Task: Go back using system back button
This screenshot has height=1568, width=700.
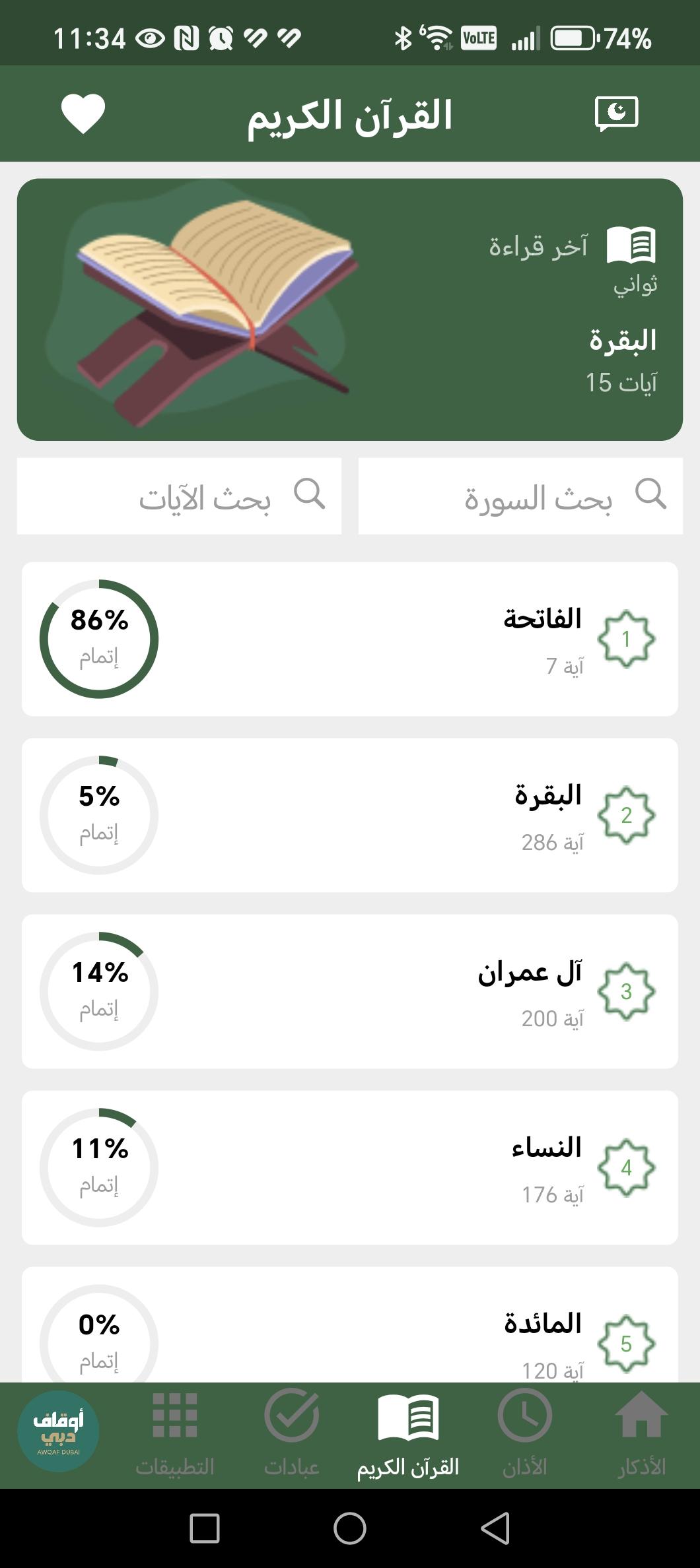Action: [x=495, y=1528]
